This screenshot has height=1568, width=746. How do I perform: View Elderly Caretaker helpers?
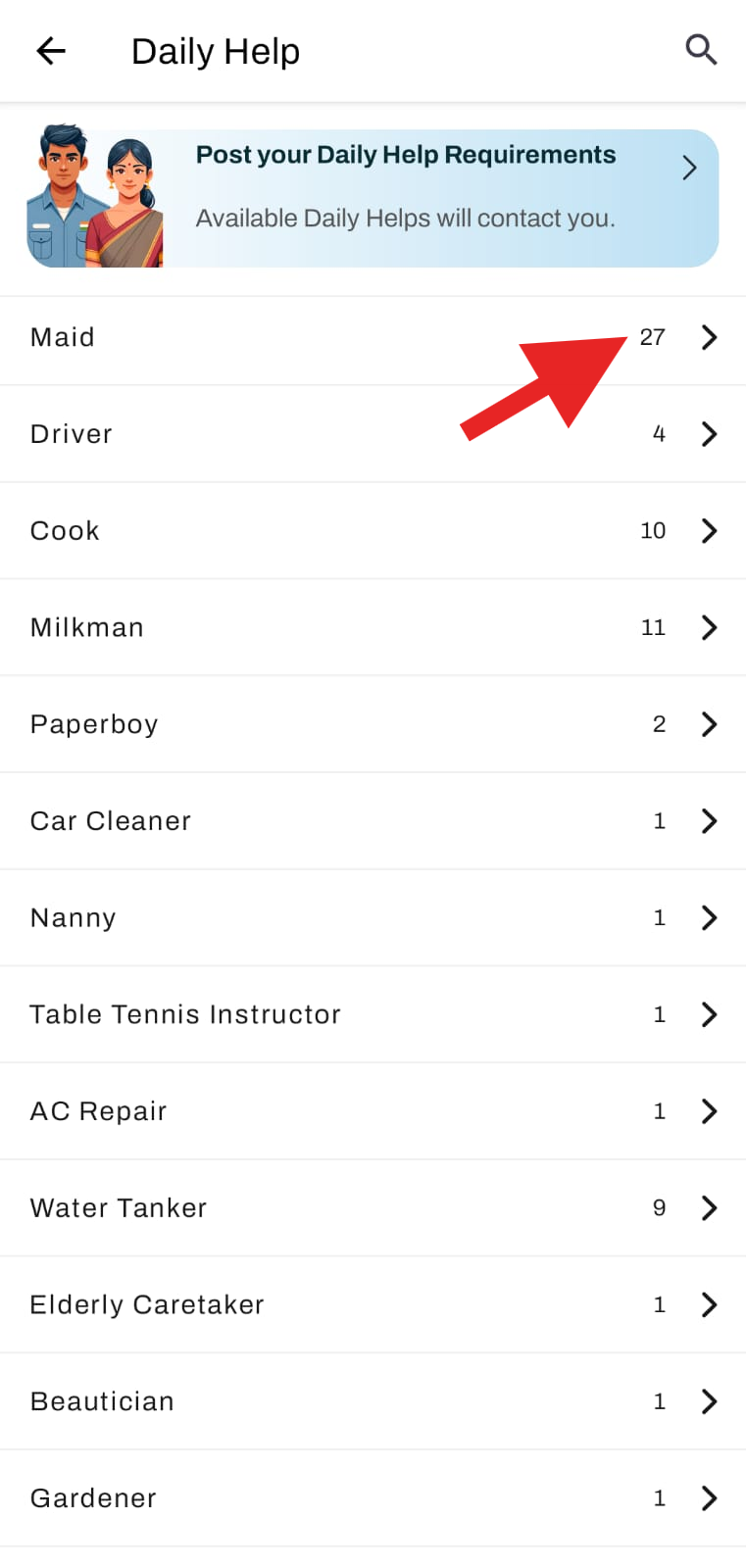click(x=373, y=1305)
